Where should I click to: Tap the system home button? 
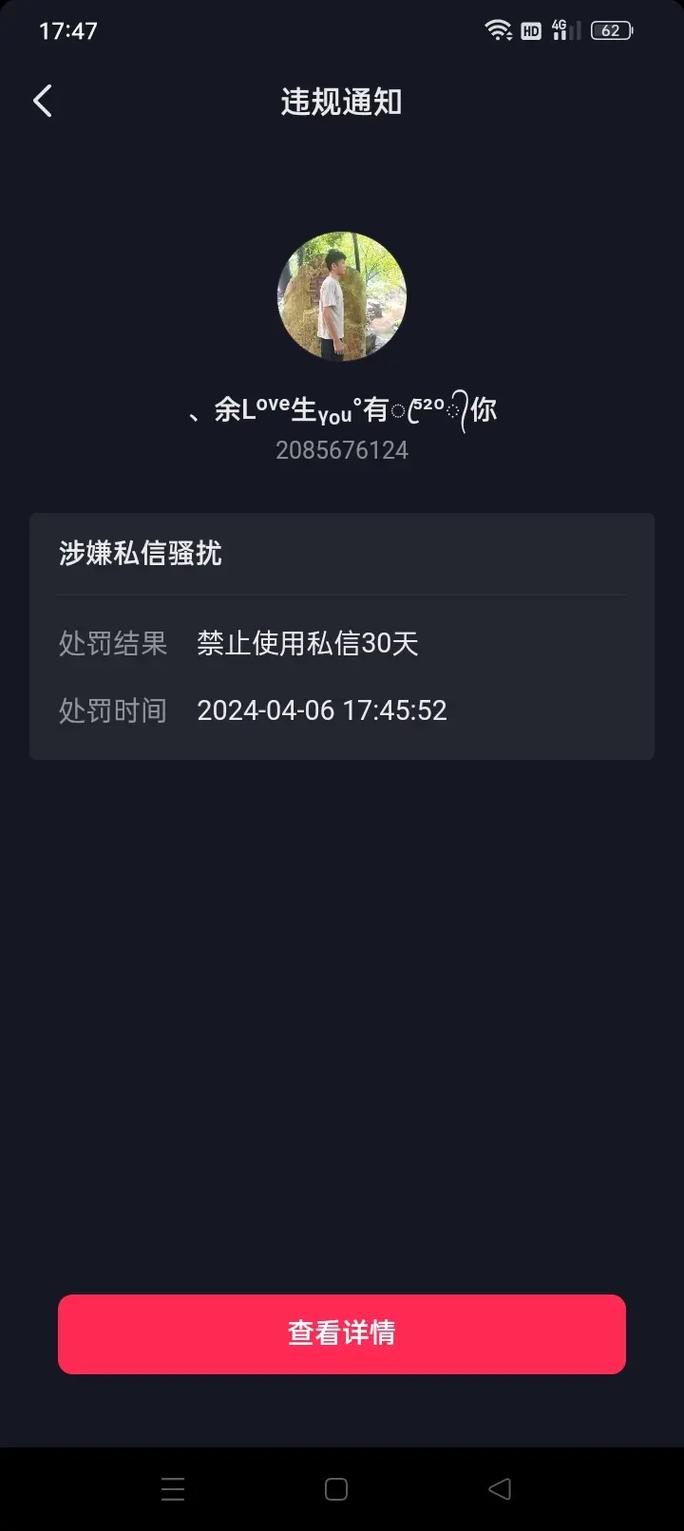(337, 1489)
